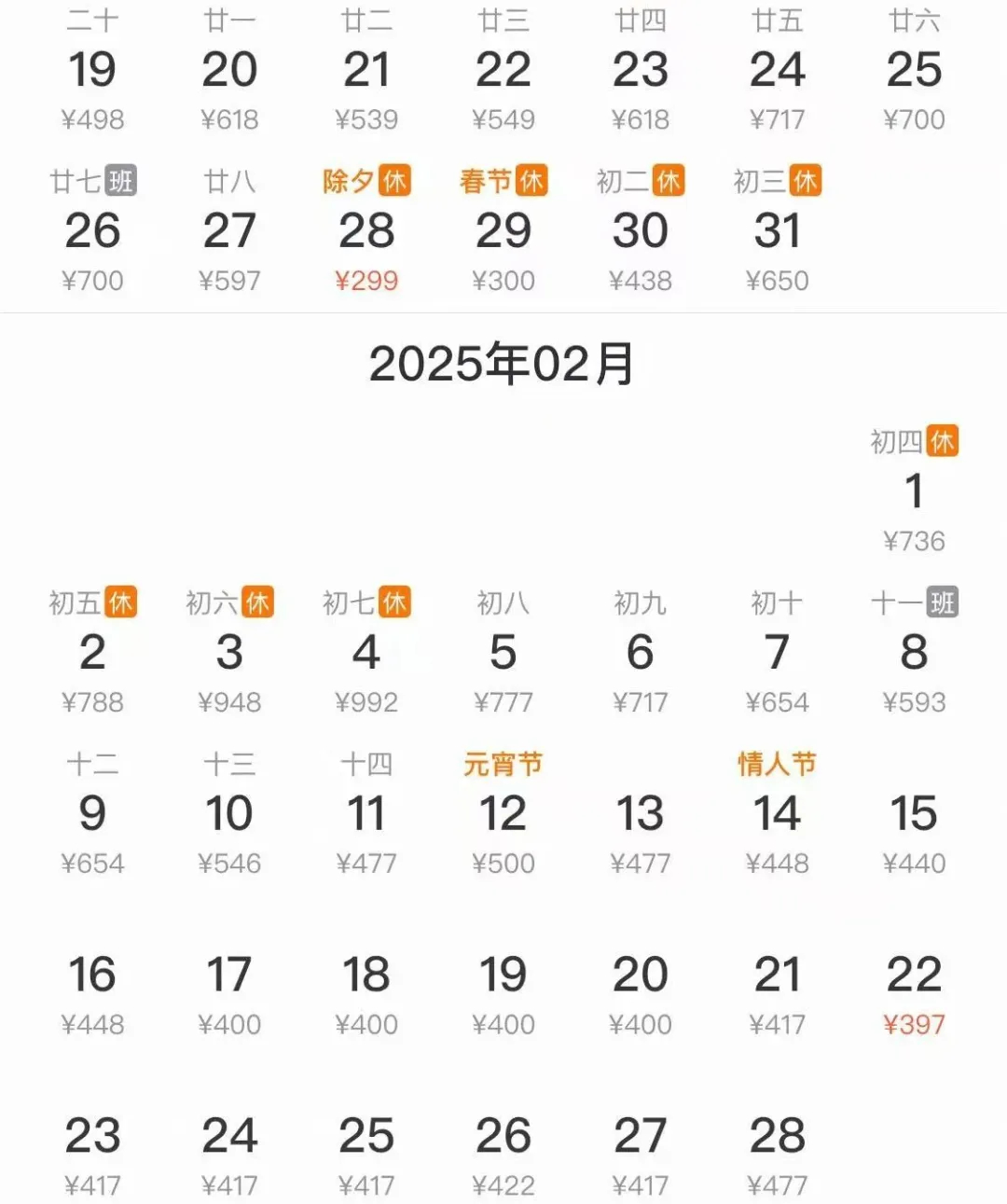Choose February 17 priced ¥400

(x=229, y=976)
